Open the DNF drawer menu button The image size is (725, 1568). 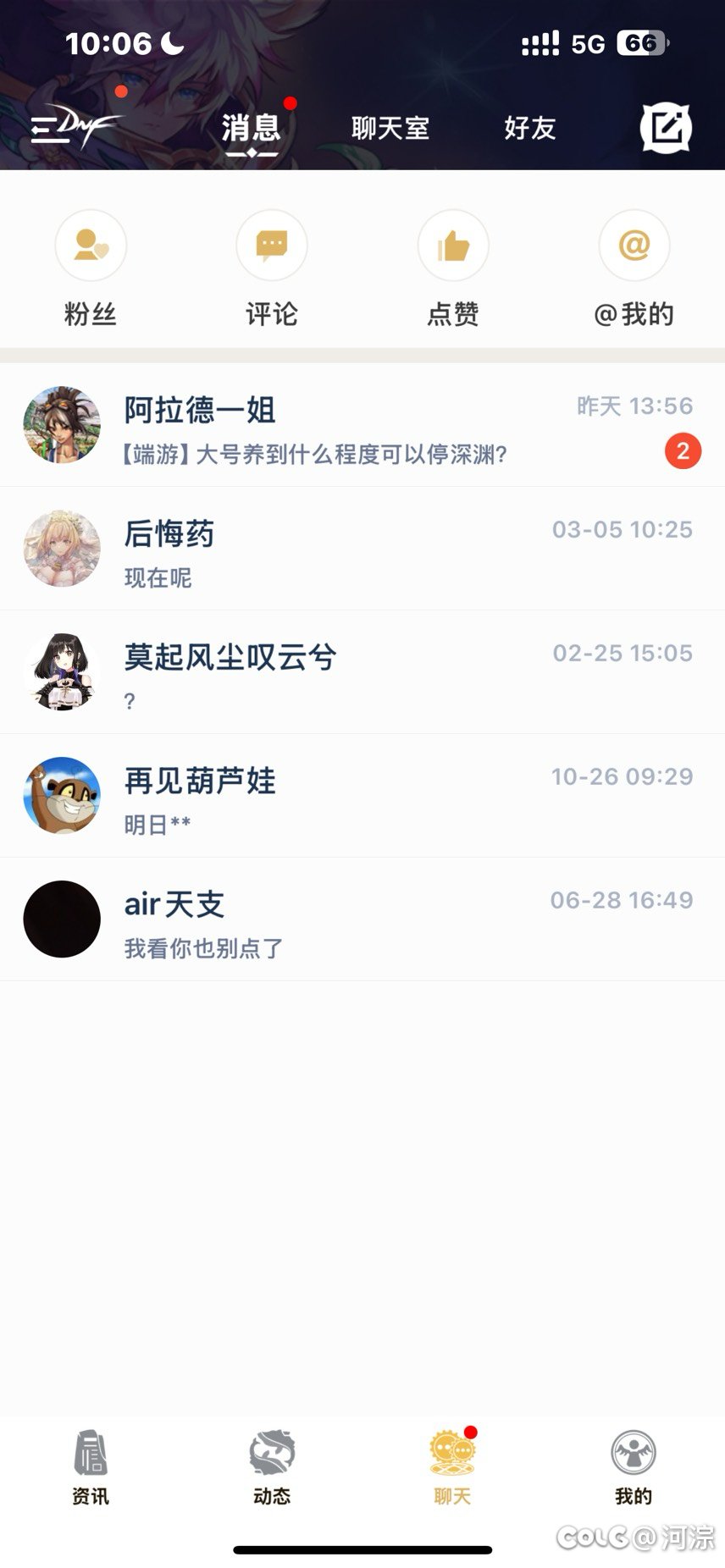pos(76,127)
